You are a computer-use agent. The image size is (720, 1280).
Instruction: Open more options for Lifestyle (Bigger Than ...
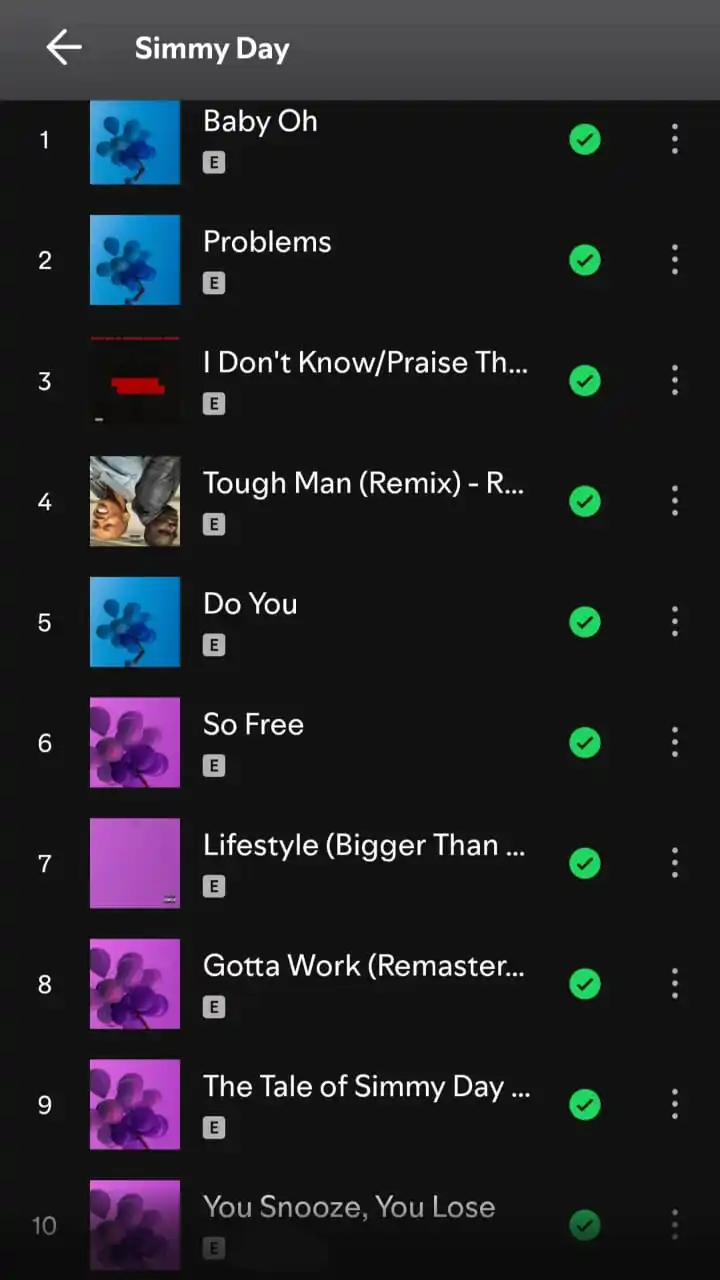(x=675, y=862)
